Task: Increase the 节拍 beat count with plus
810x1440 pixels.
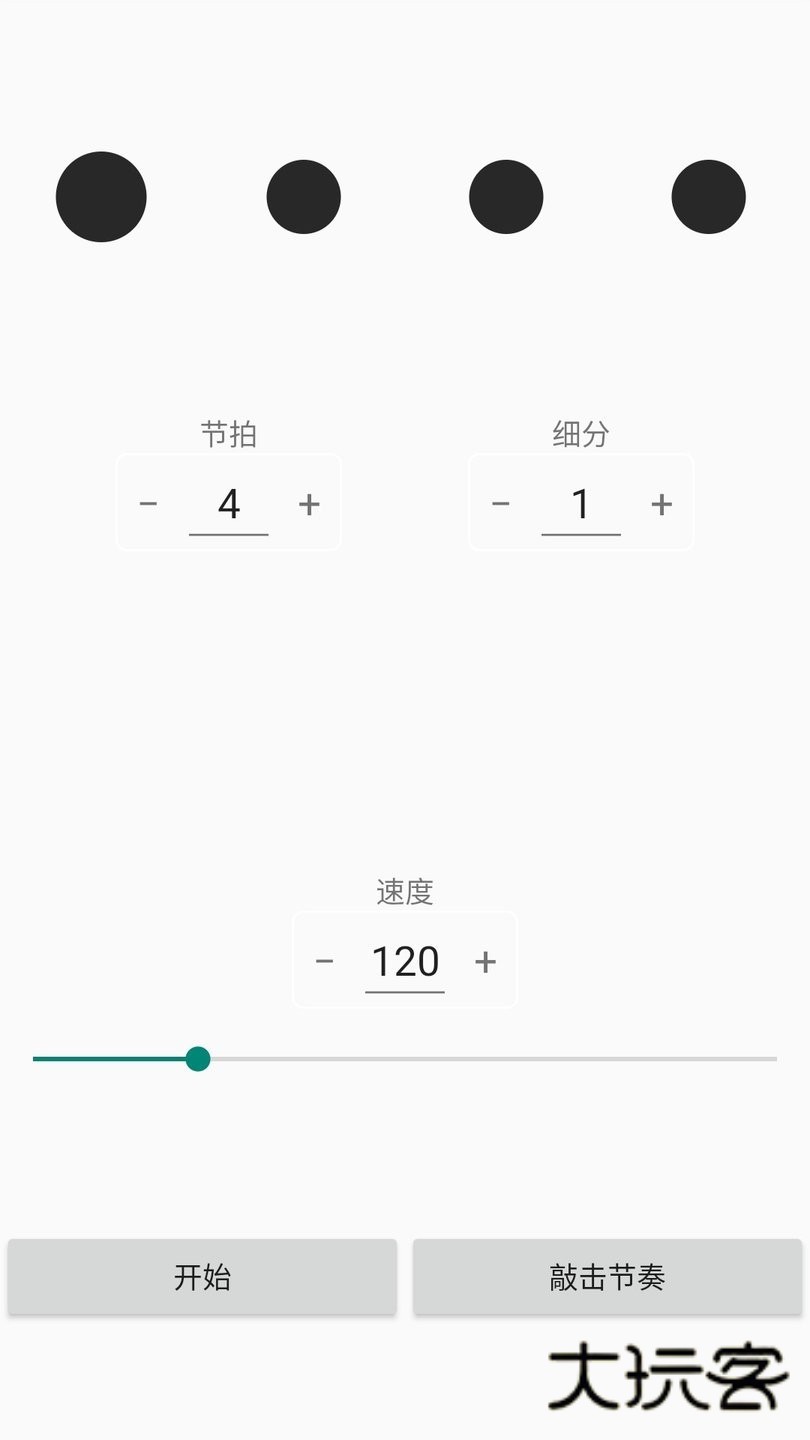Action: pos(308,503)
